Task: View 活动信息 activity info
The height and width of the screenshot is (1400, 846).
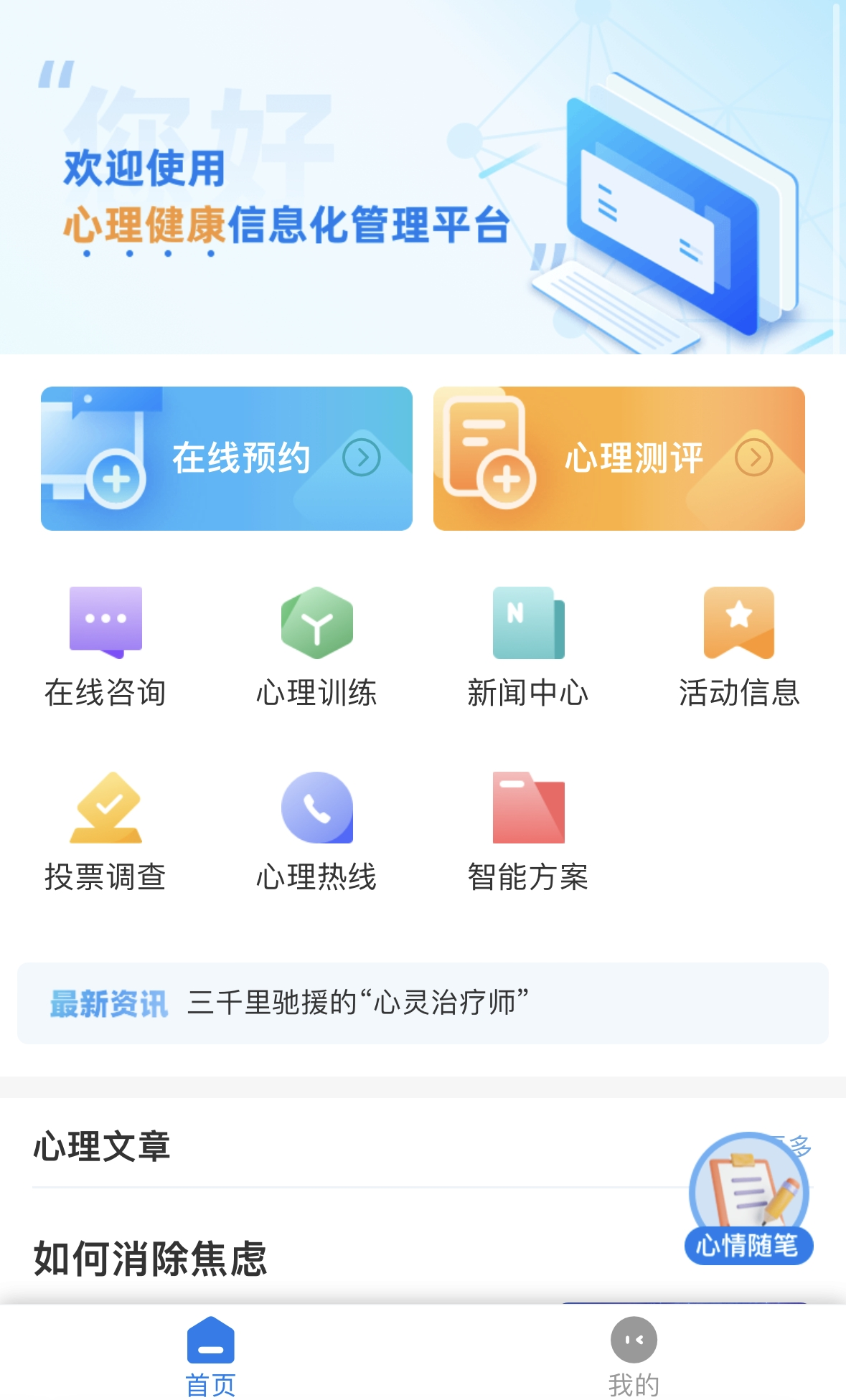Action: pos(739,647)
